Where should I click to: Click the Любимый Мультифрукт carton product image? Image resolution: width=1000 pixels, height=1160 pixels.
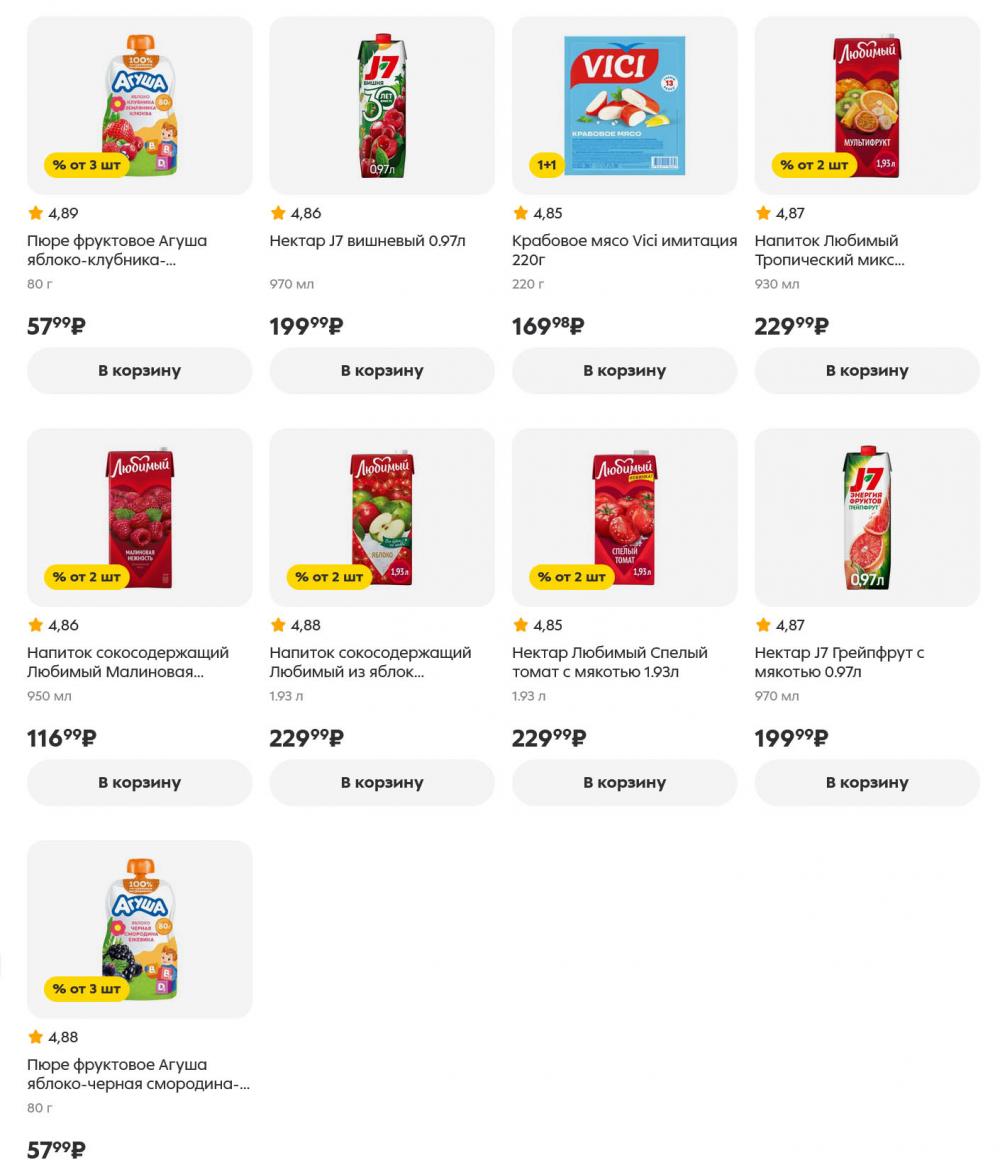(x=866, y=105)
